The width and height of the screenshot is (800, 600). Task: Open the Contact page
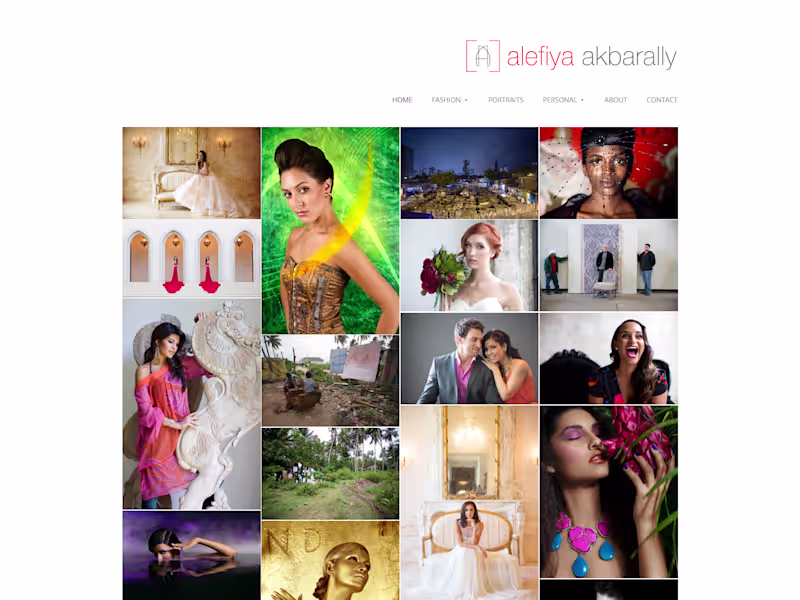click(x=661, y=100)
